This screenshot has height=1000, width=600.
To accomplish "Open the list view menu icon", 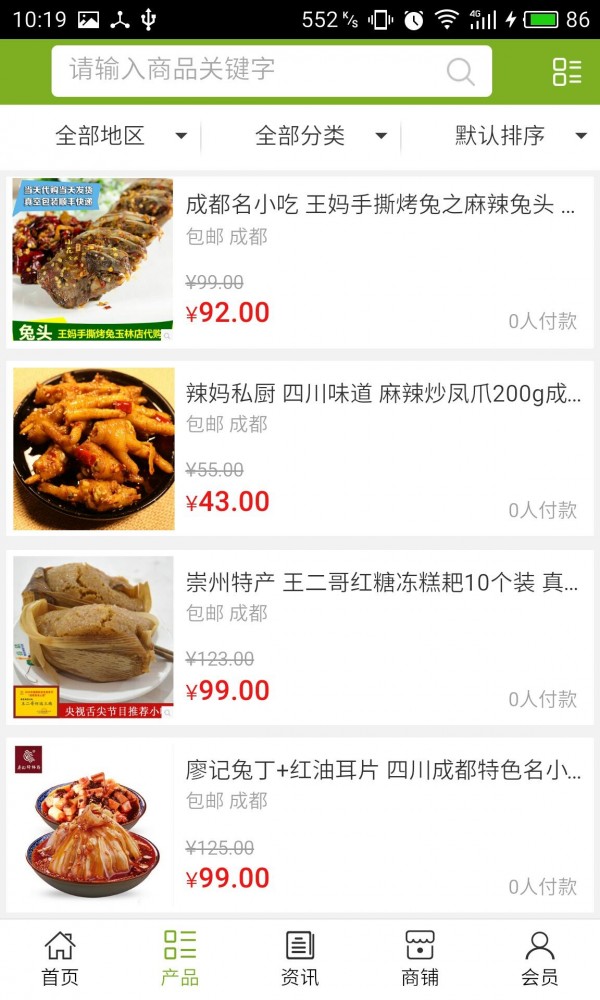I will pyautogui.click(x=566, y=71).
